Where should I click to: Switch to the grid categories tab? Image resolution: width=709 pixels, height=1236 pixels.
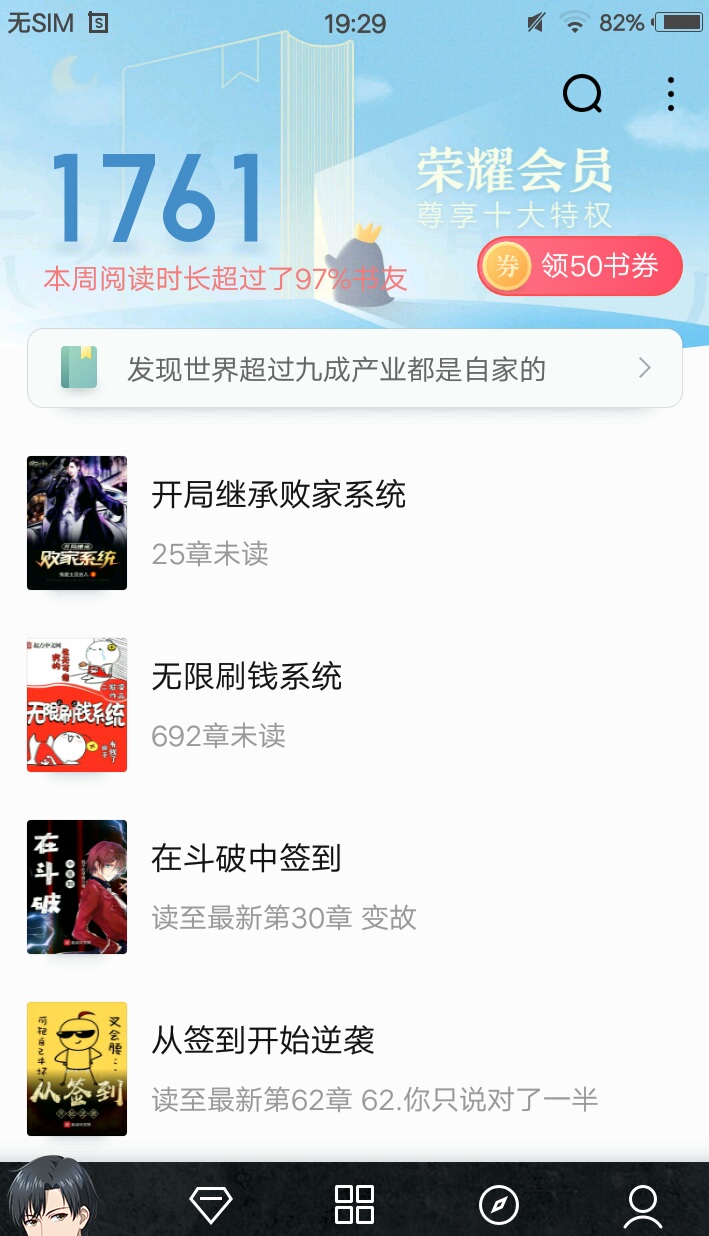tap(354, 1204)
